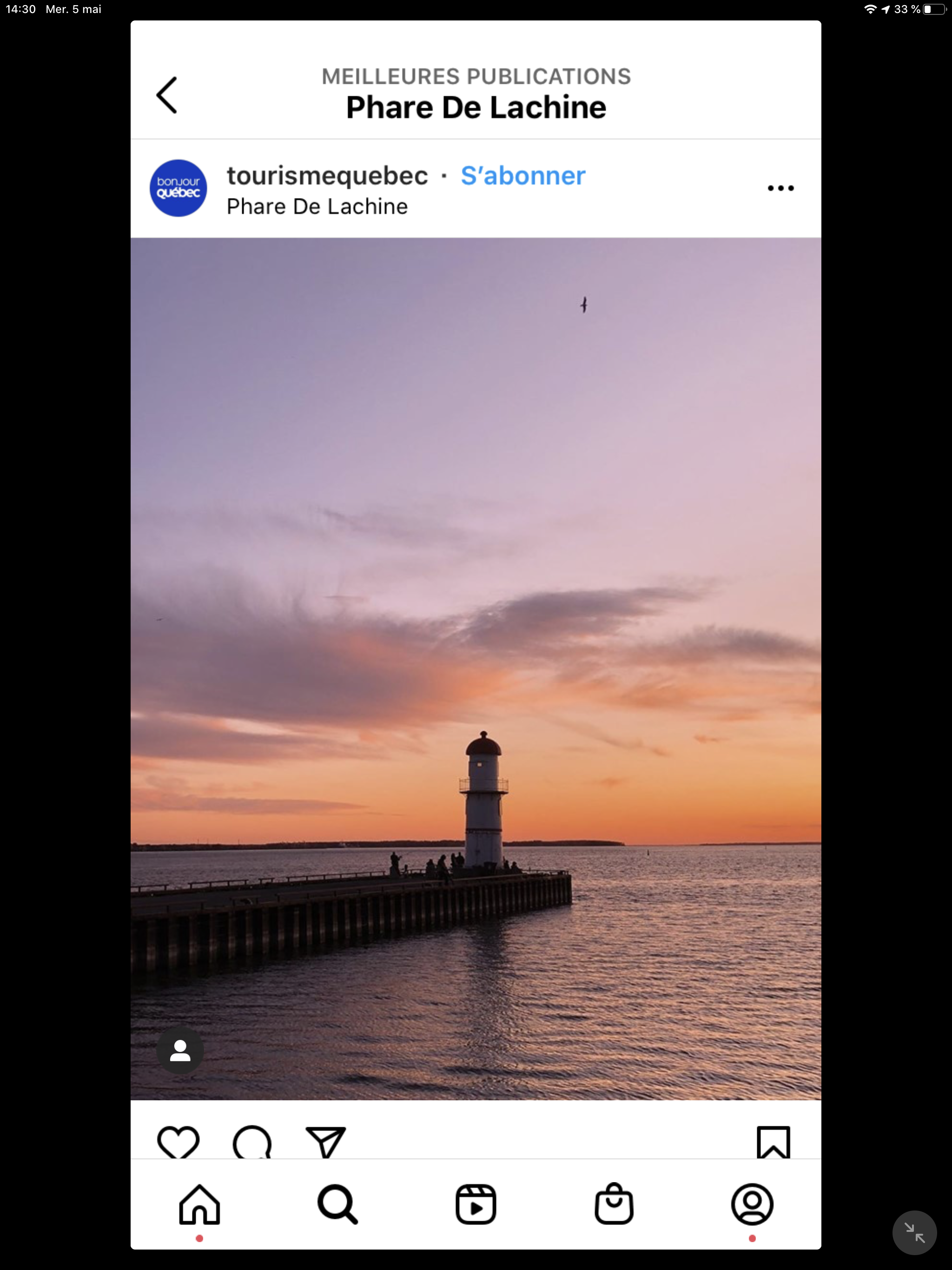Switch to the Search tab

point(337,1204)
